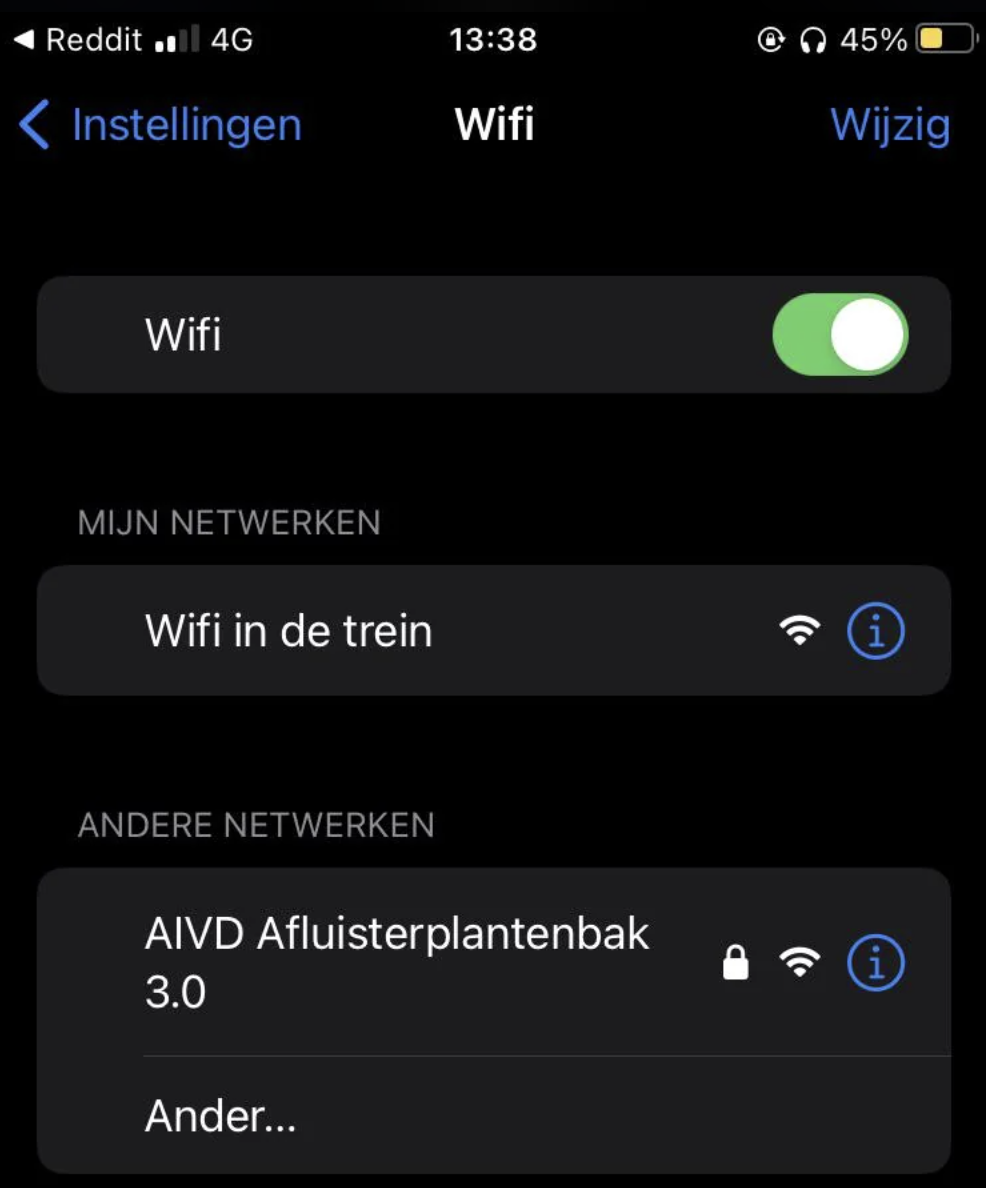
Task: Show details for AIVD Afluisterplantenbak 3.0
Action: coord(875,963)
